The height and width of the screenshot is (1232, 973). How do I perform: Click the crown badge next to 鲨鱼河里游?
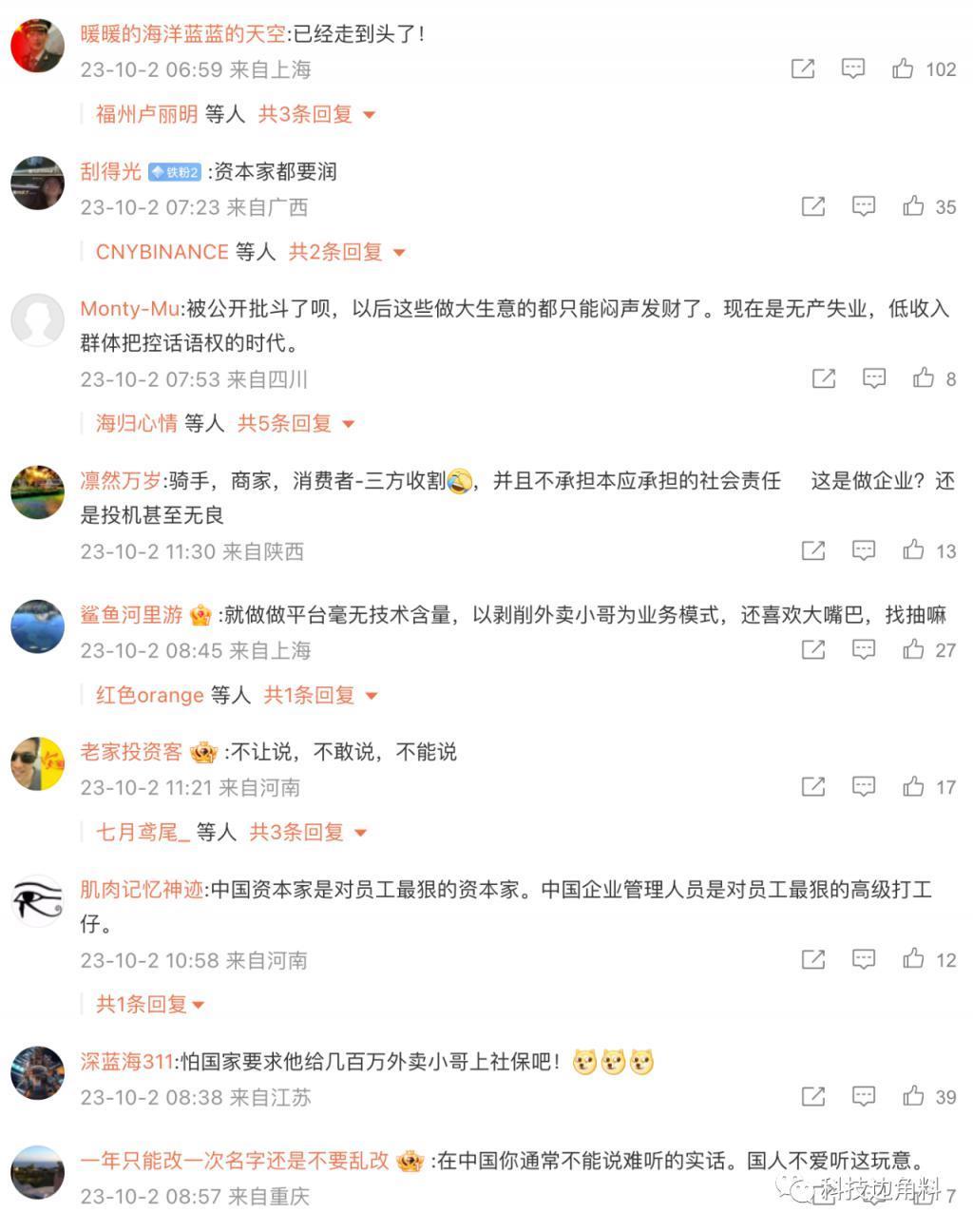(197, 615)
